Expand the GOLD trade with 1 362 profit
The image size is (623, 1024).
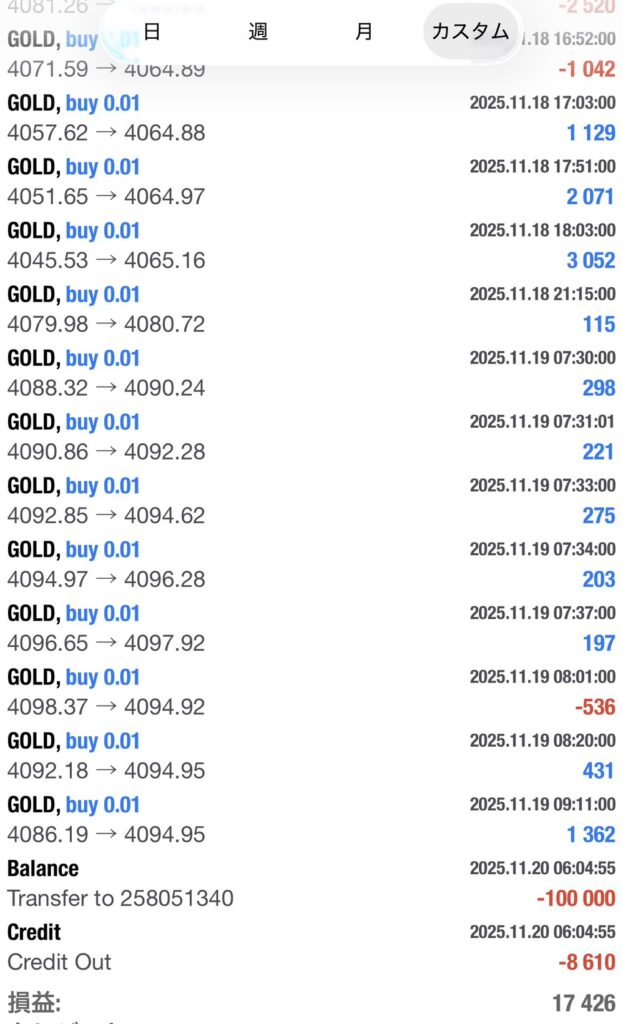coord(311,820)
